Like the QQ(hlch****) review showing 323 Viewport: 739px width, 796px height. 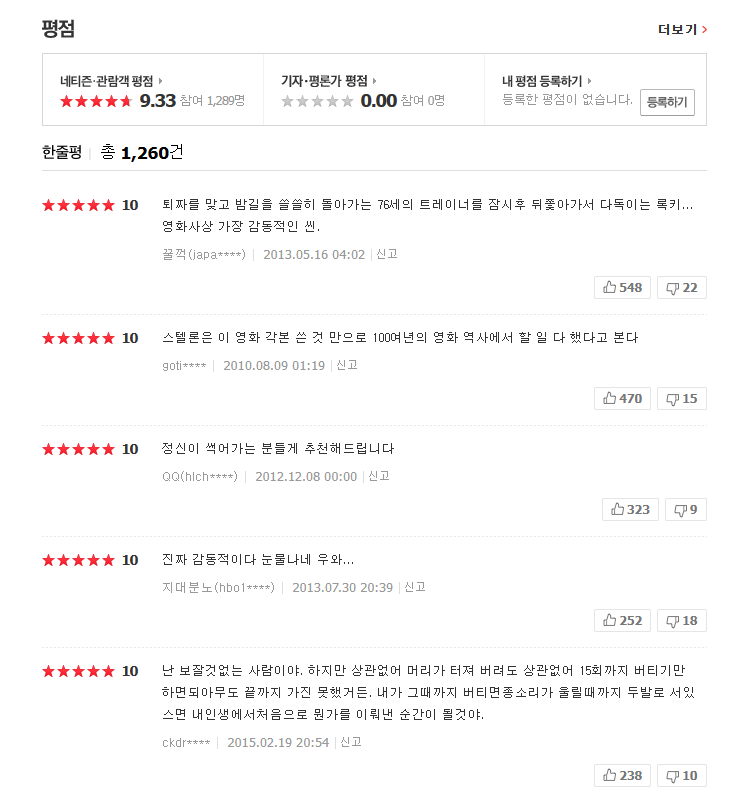point(629,510)
